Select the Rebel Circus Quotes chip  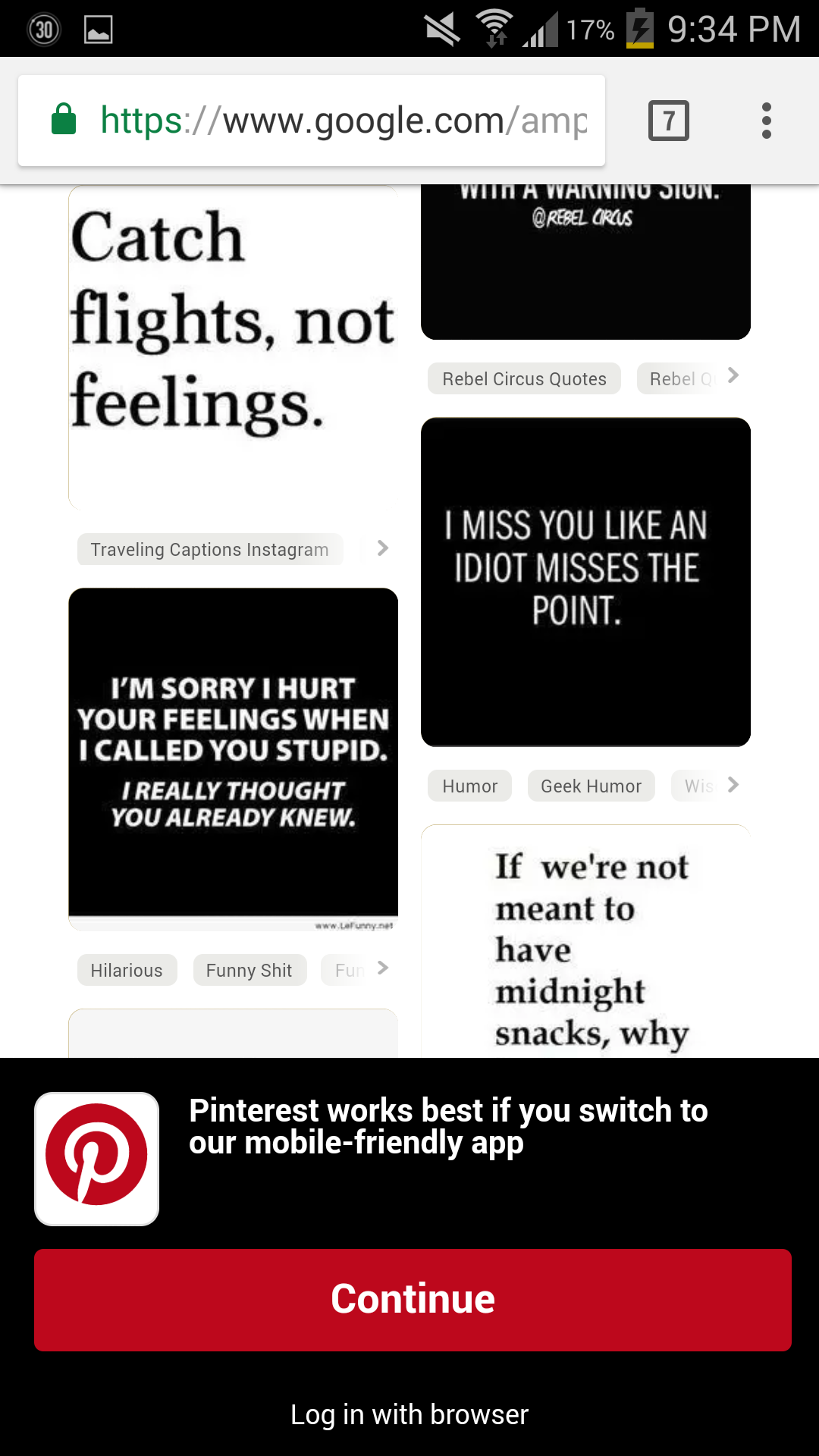click(524, 378)
